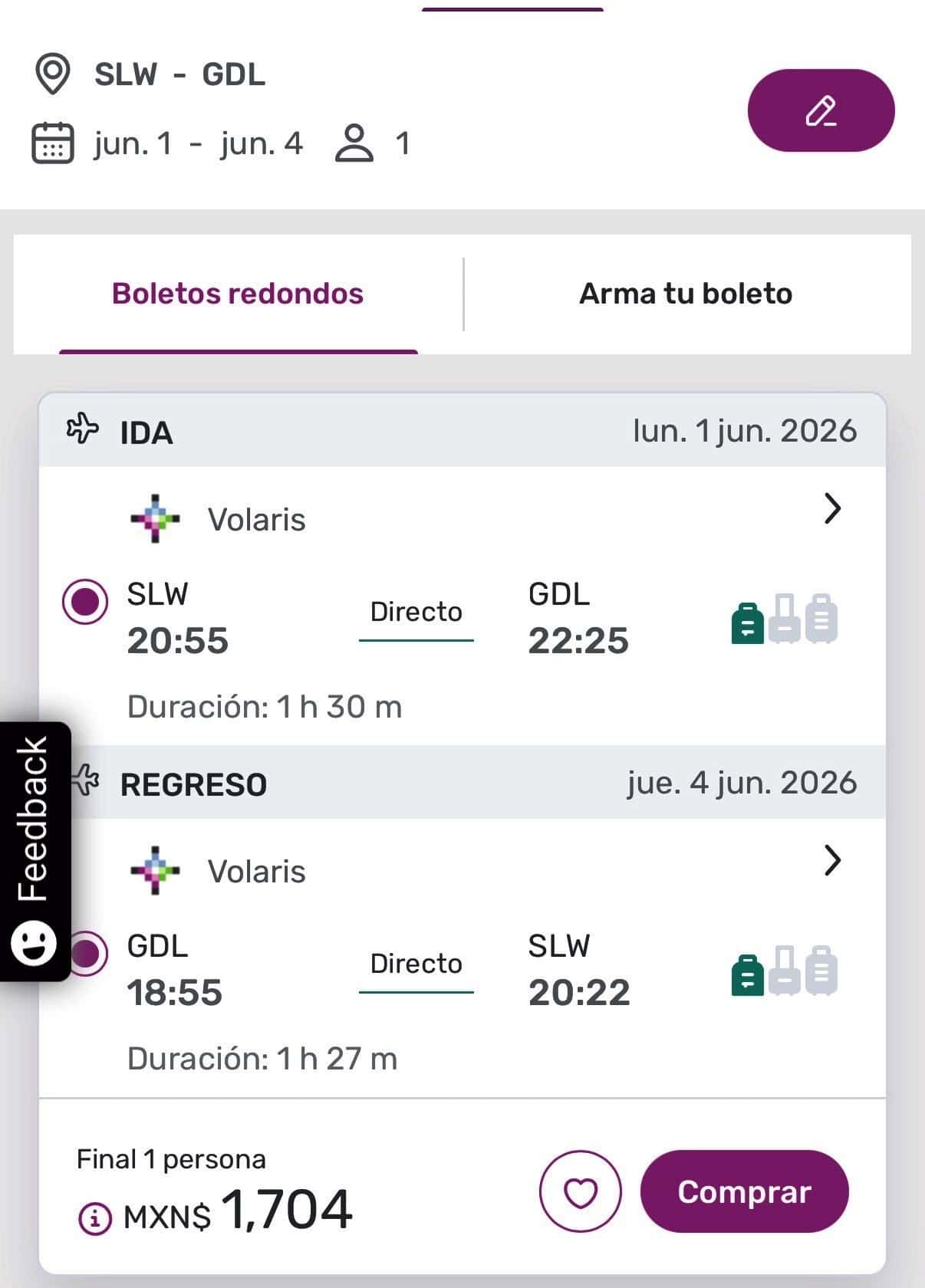Click the airplane icon next to IDA

(x=83, y=429)
